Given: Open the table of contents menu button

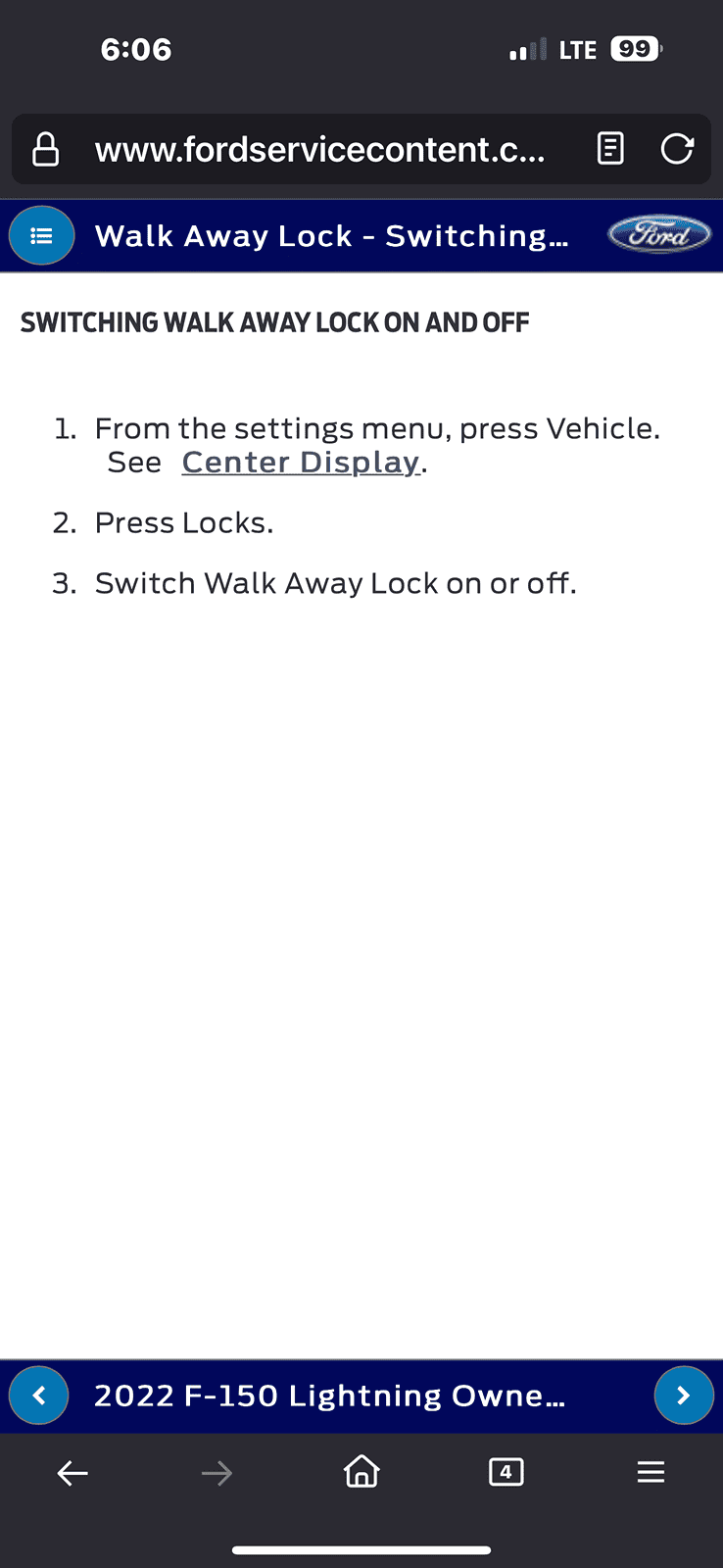Looking at the screenshot, I should (41, 235).
